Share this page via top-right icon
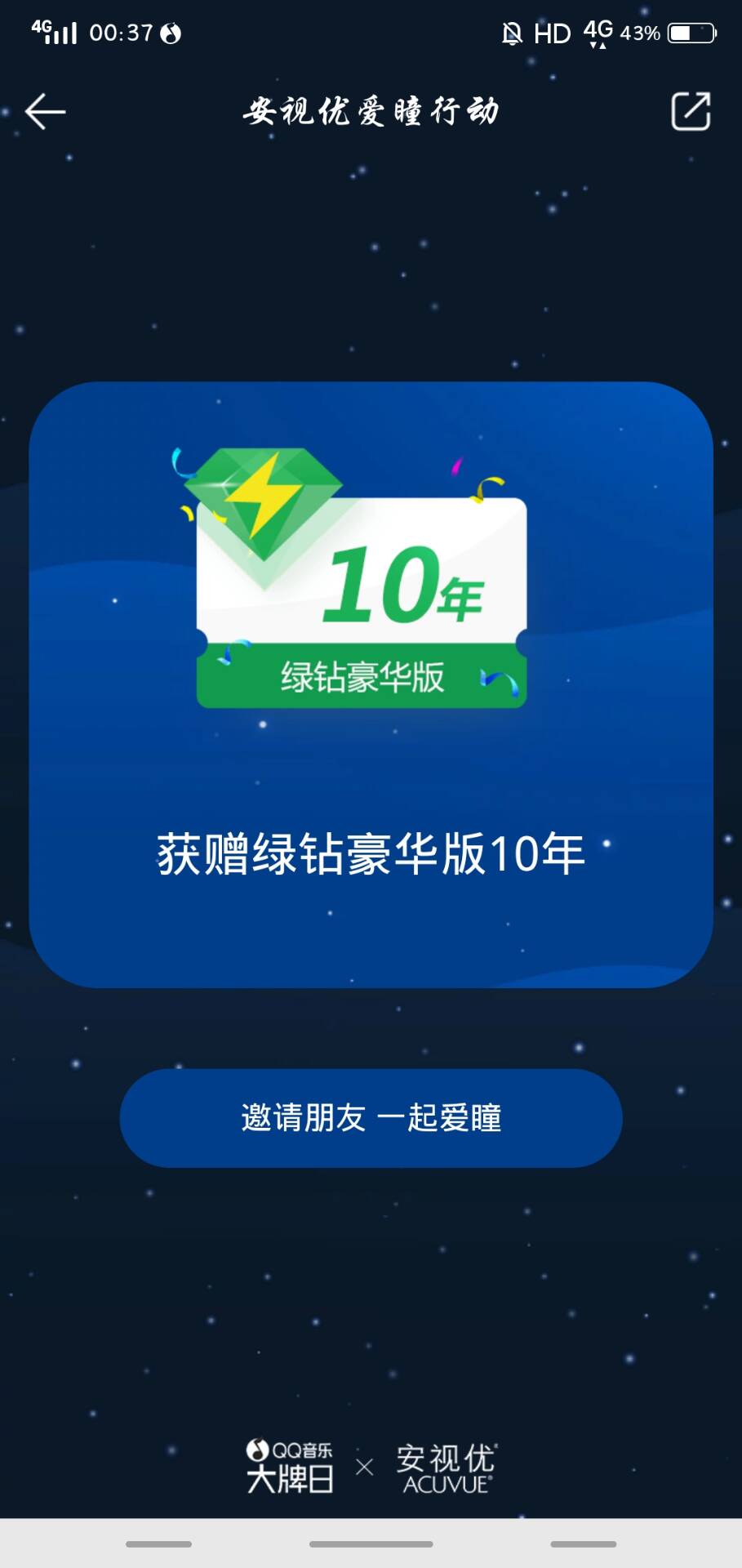The width and height of the screenshot is (742, 1568). (x=691, y=111)
